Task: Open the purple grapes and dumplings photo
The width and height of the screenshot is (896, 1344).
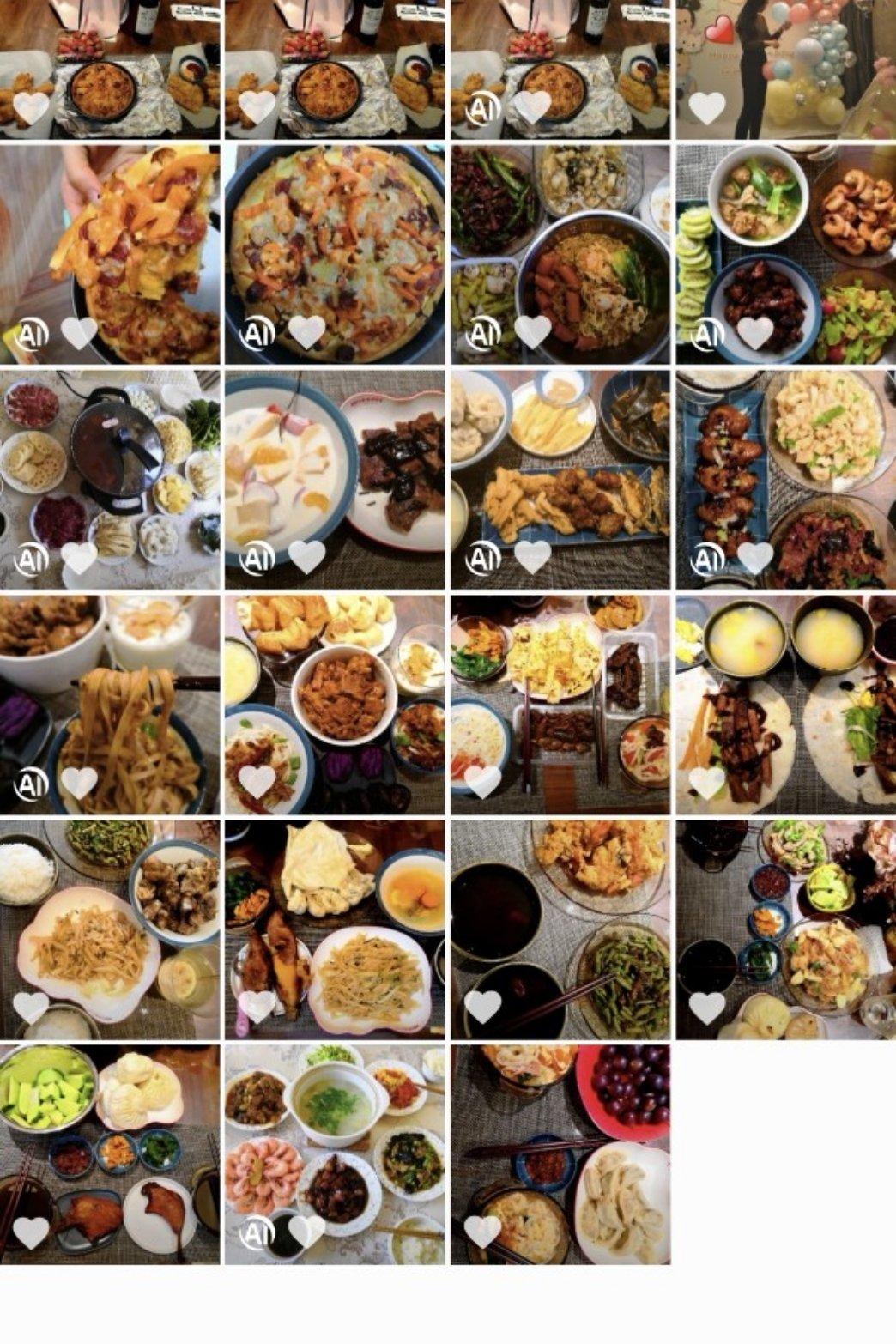Action: (560, 1153)
